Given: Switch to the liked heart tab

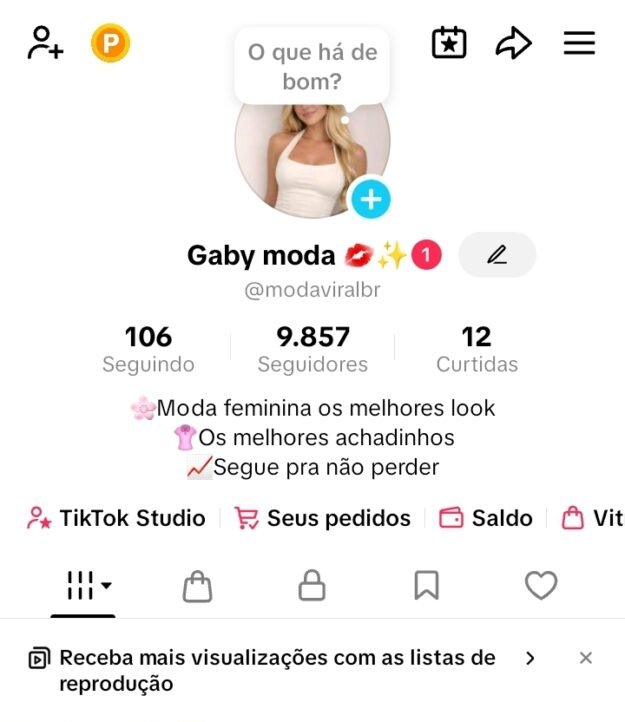Looking at the screenshot, I should [x=541, y=586].
